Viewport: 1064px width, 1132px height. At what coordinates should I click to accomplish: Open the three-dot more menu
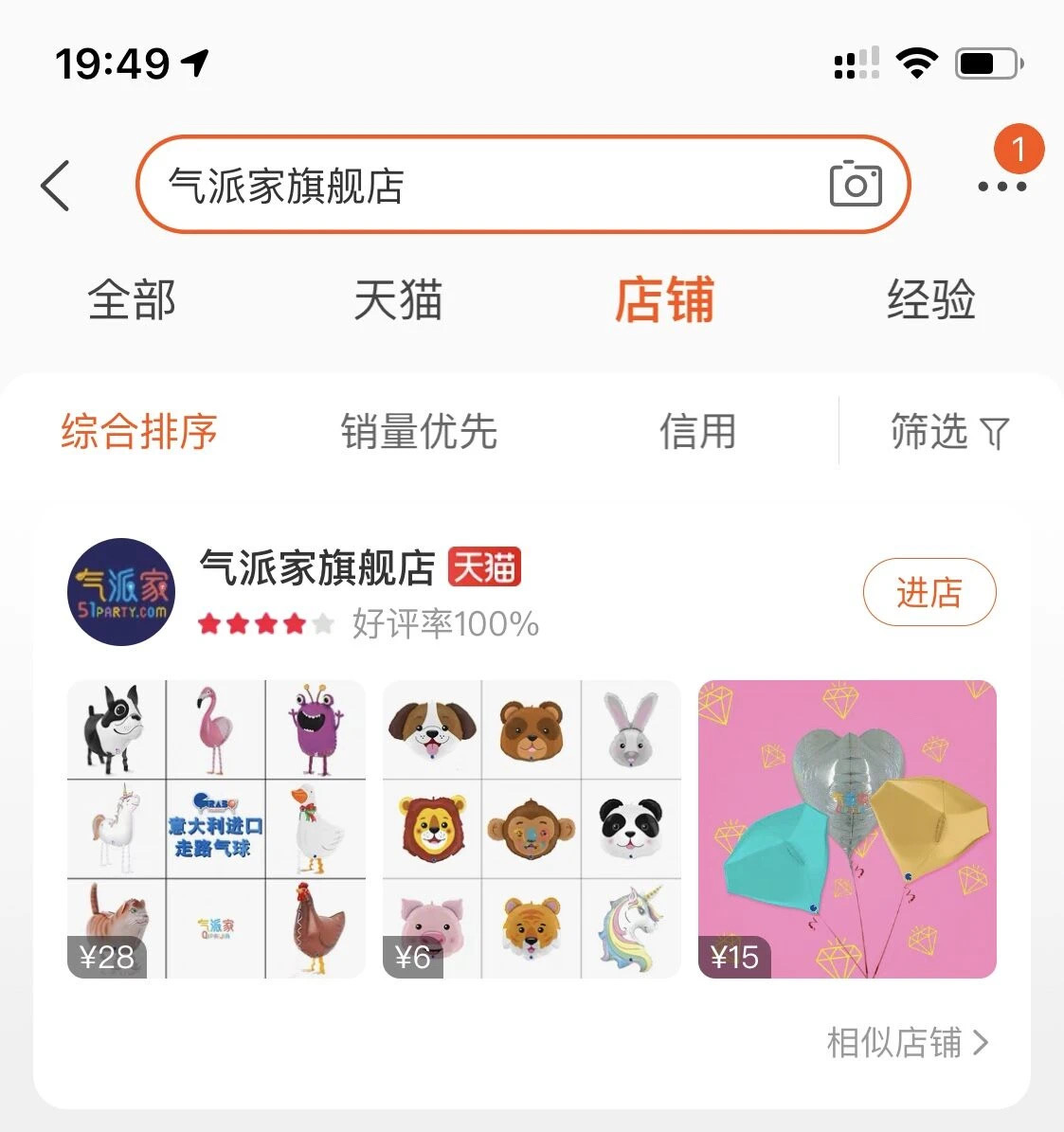[1001, 187]
